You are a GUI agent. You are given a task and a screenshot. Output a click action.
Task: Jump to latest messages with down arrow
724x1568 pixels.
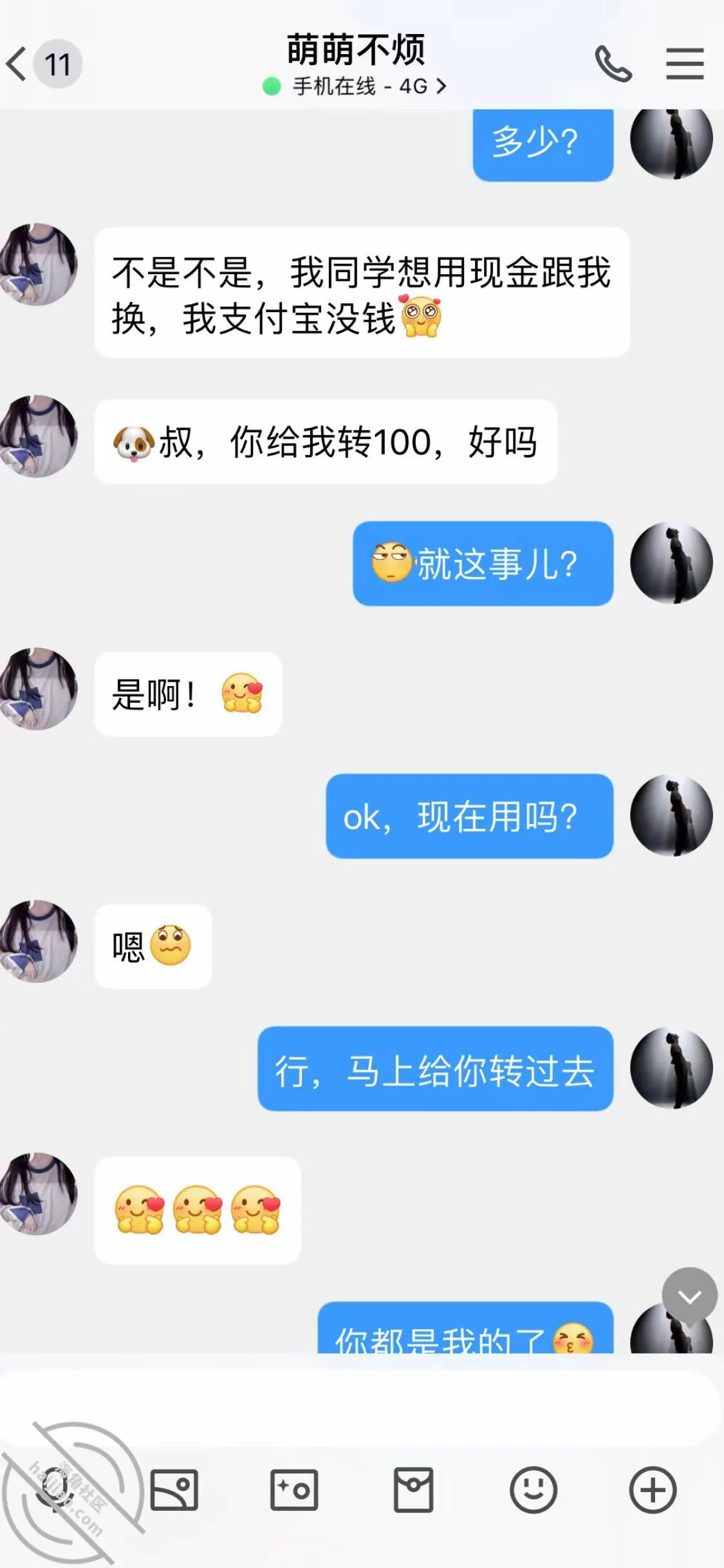pos(689,1296)
